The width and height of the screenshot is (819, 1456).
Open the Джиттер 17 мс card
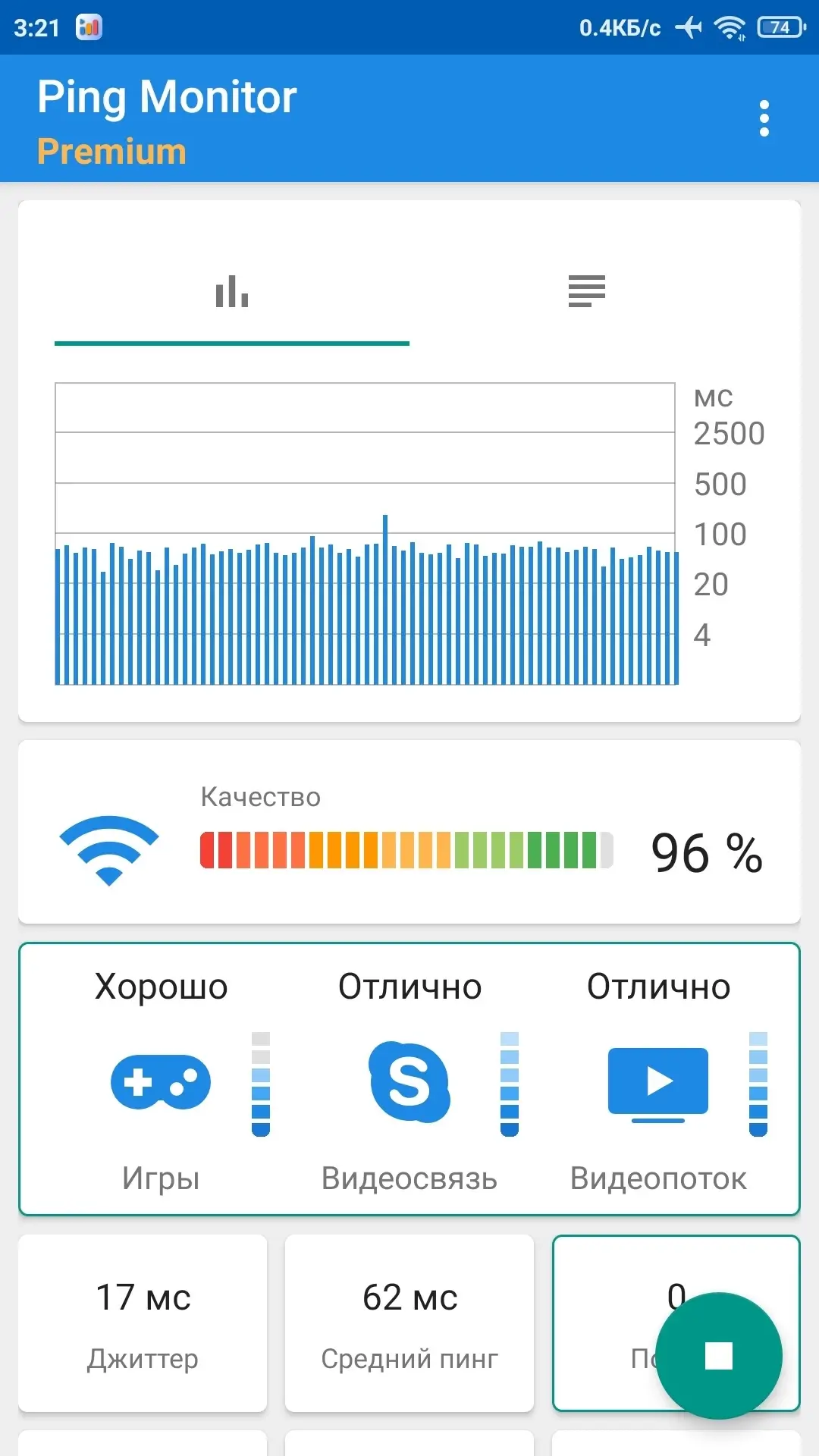pos(143,1323)
